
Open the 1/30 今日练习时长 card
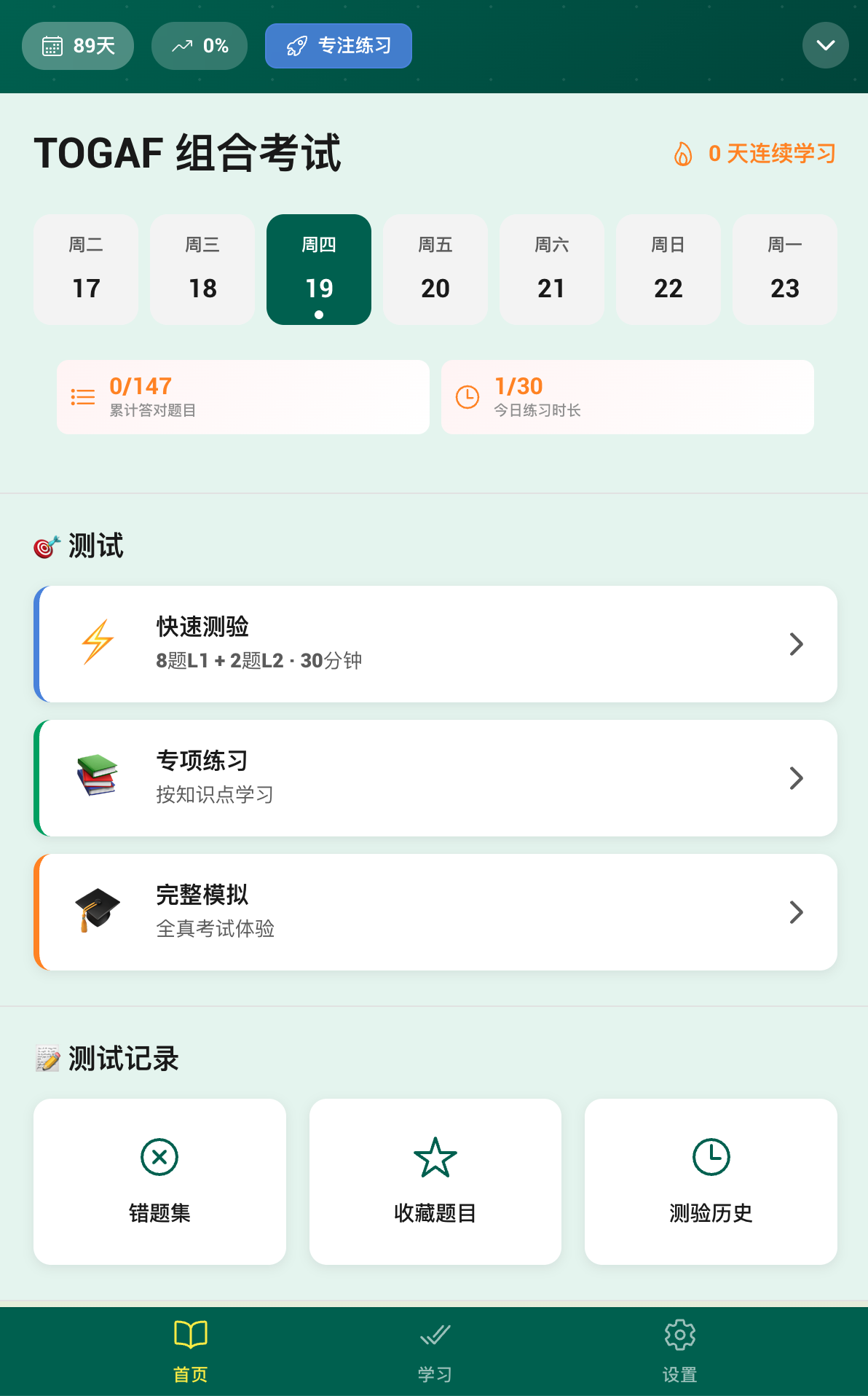point(627,396)
